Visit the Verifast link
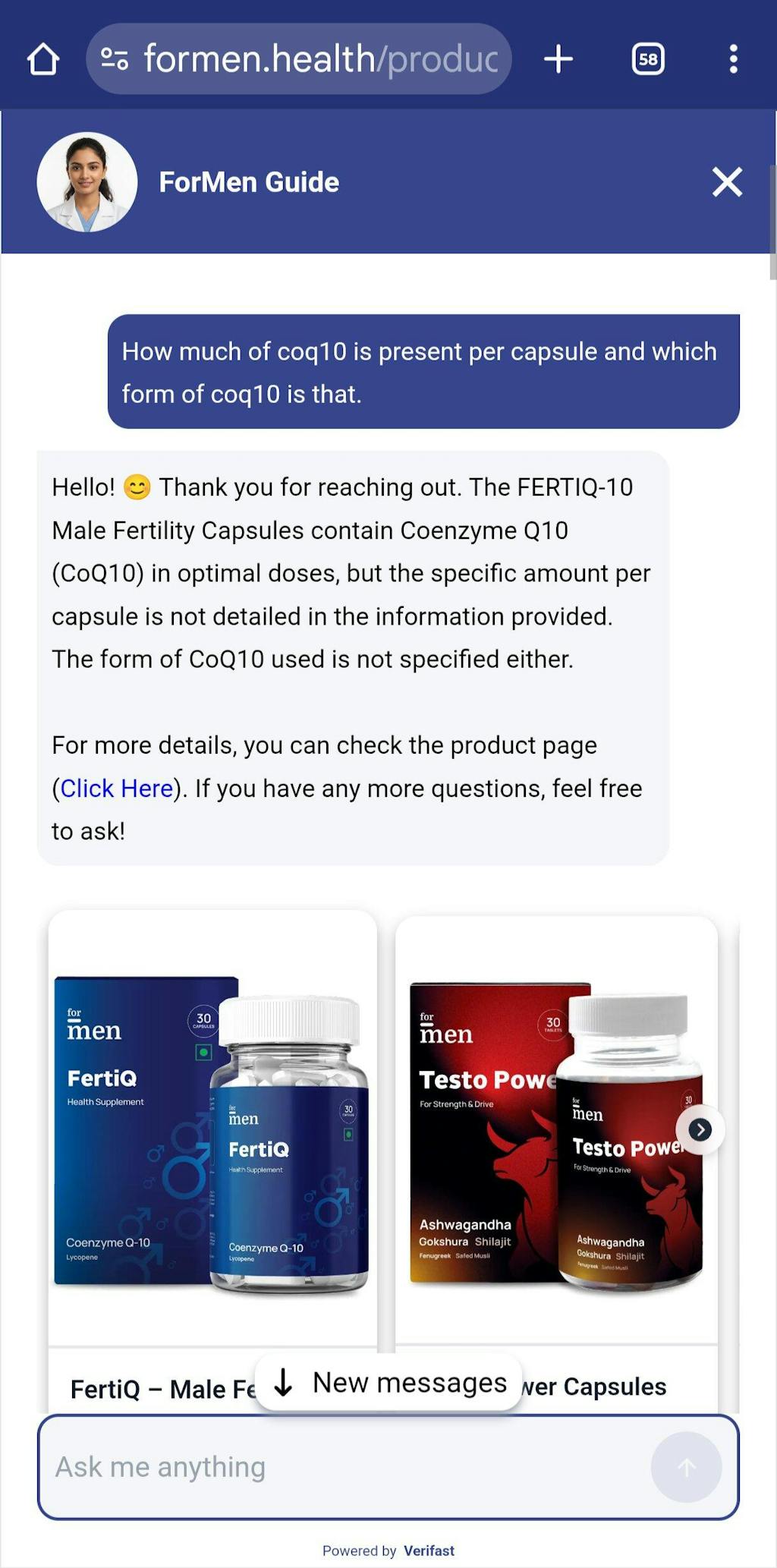777x1568 pixels. click(x=429, y=1551)
